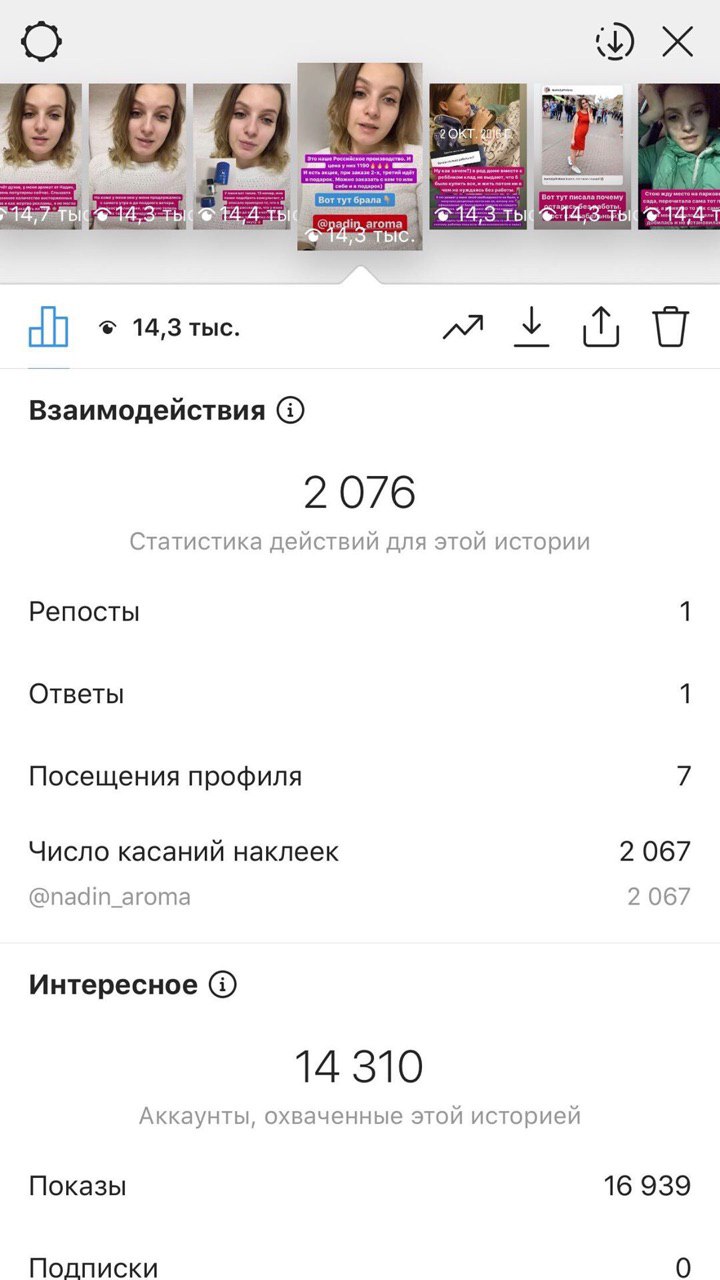This screenshot has width=720, height=1280.
Task: Share this story using the upload icon
Action: pos(601,326)
